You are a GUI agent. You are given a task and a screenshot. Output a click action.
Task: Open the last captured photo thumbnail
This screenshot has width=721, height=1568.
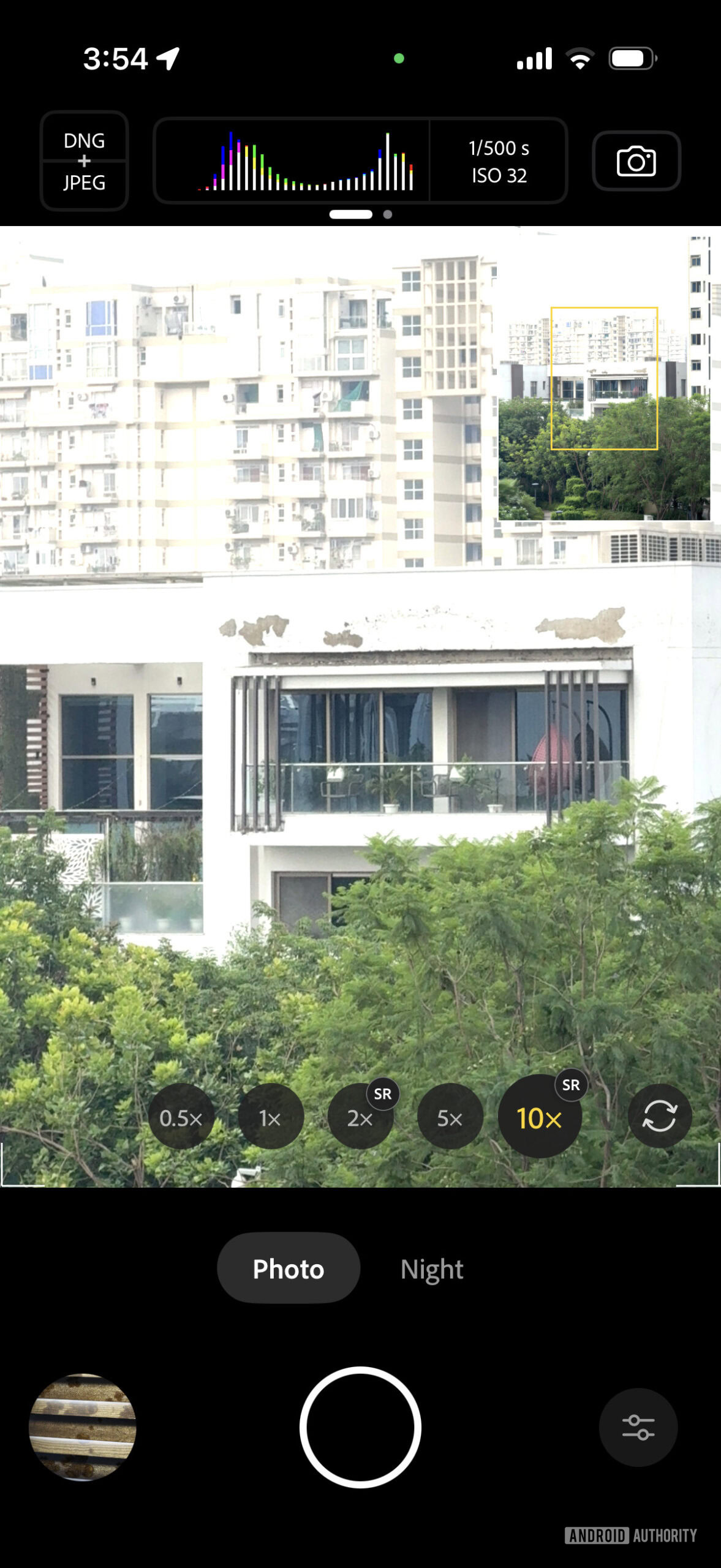tap(83, 1427)
